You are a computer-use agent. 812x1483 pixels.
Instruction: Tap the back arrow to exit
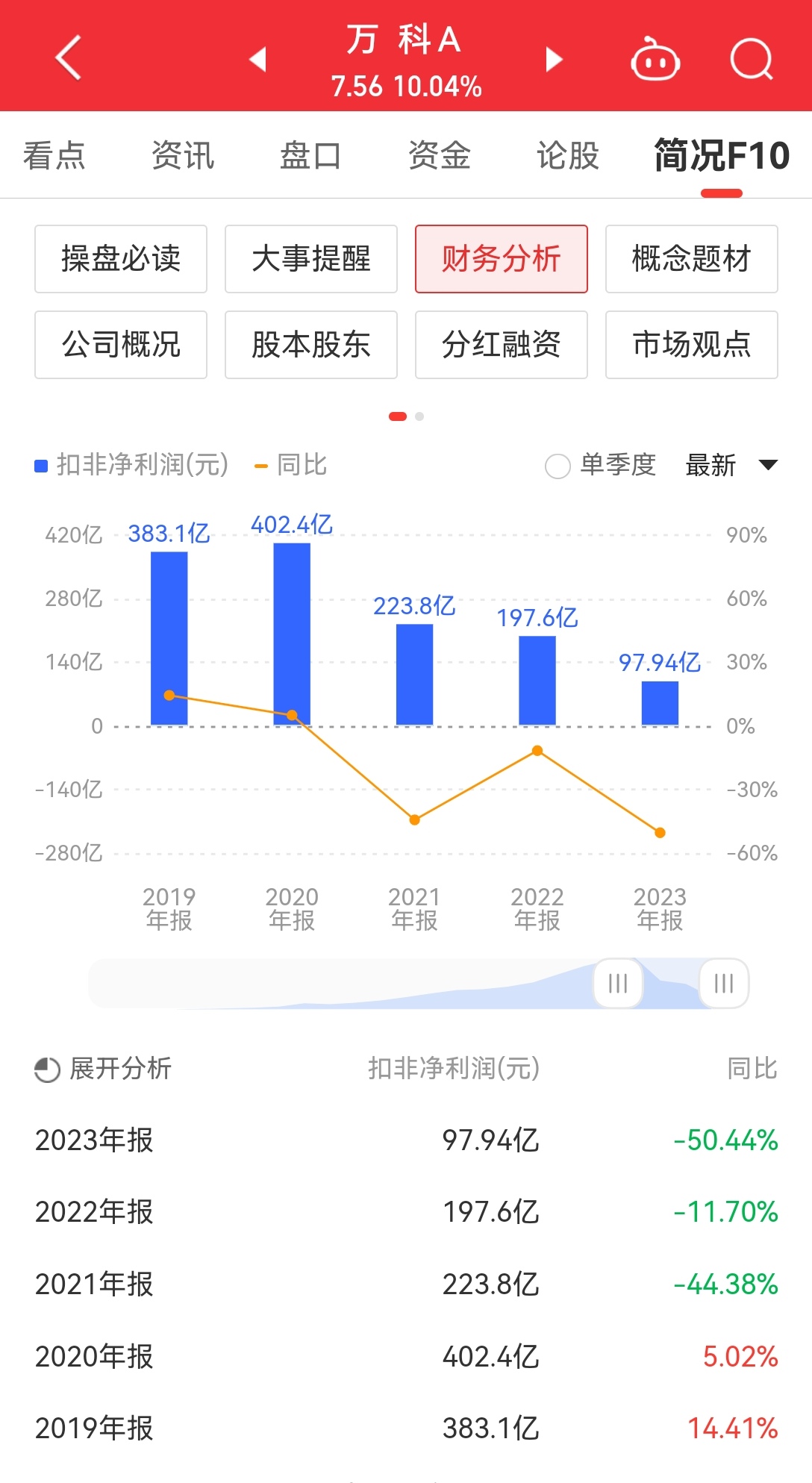click(x=68, y=58)
